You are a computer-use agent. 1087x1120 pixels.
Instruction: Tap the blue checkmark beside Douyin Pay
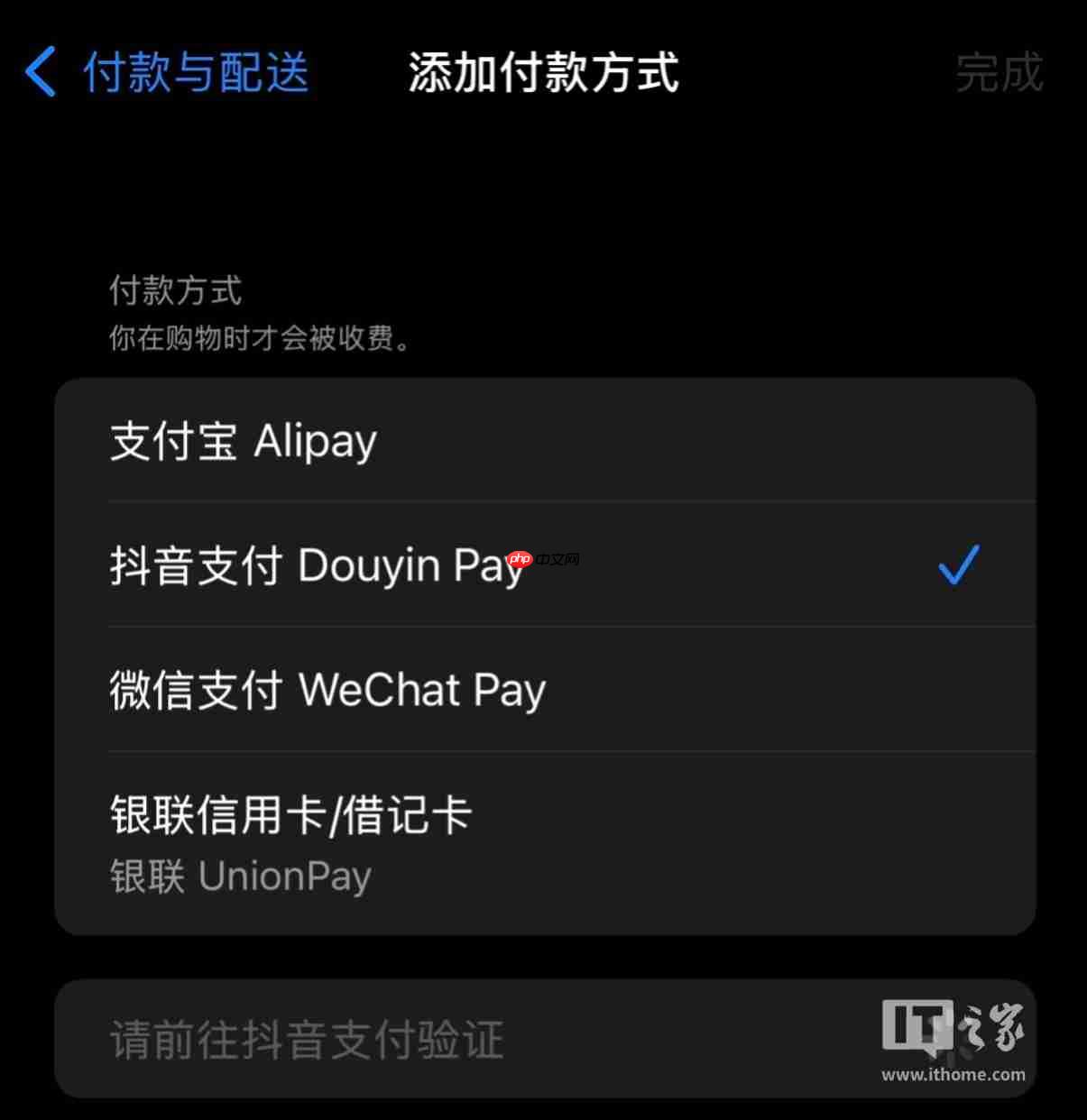point(958,565)
